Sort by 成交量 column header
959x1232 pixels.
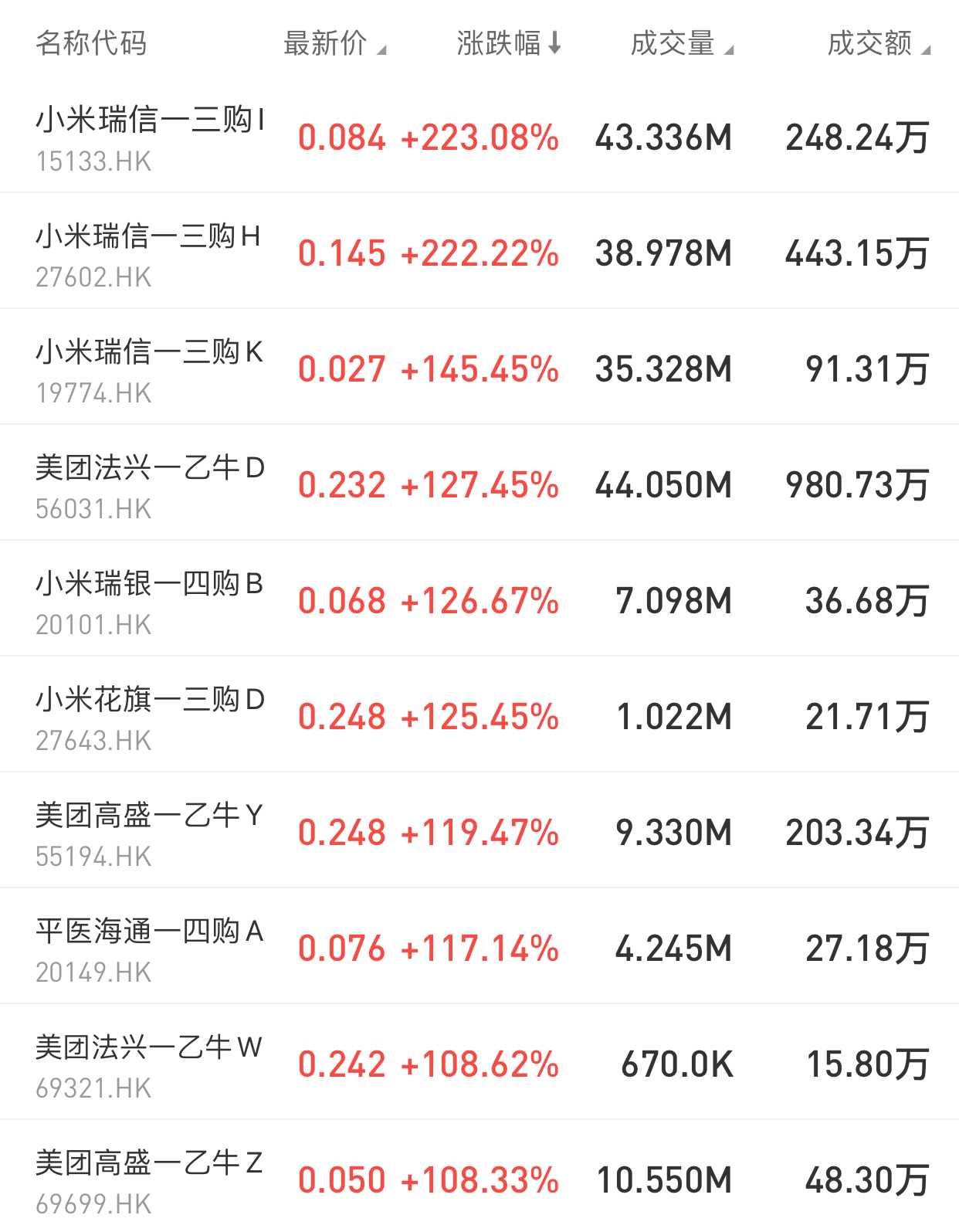pos(681,43)
